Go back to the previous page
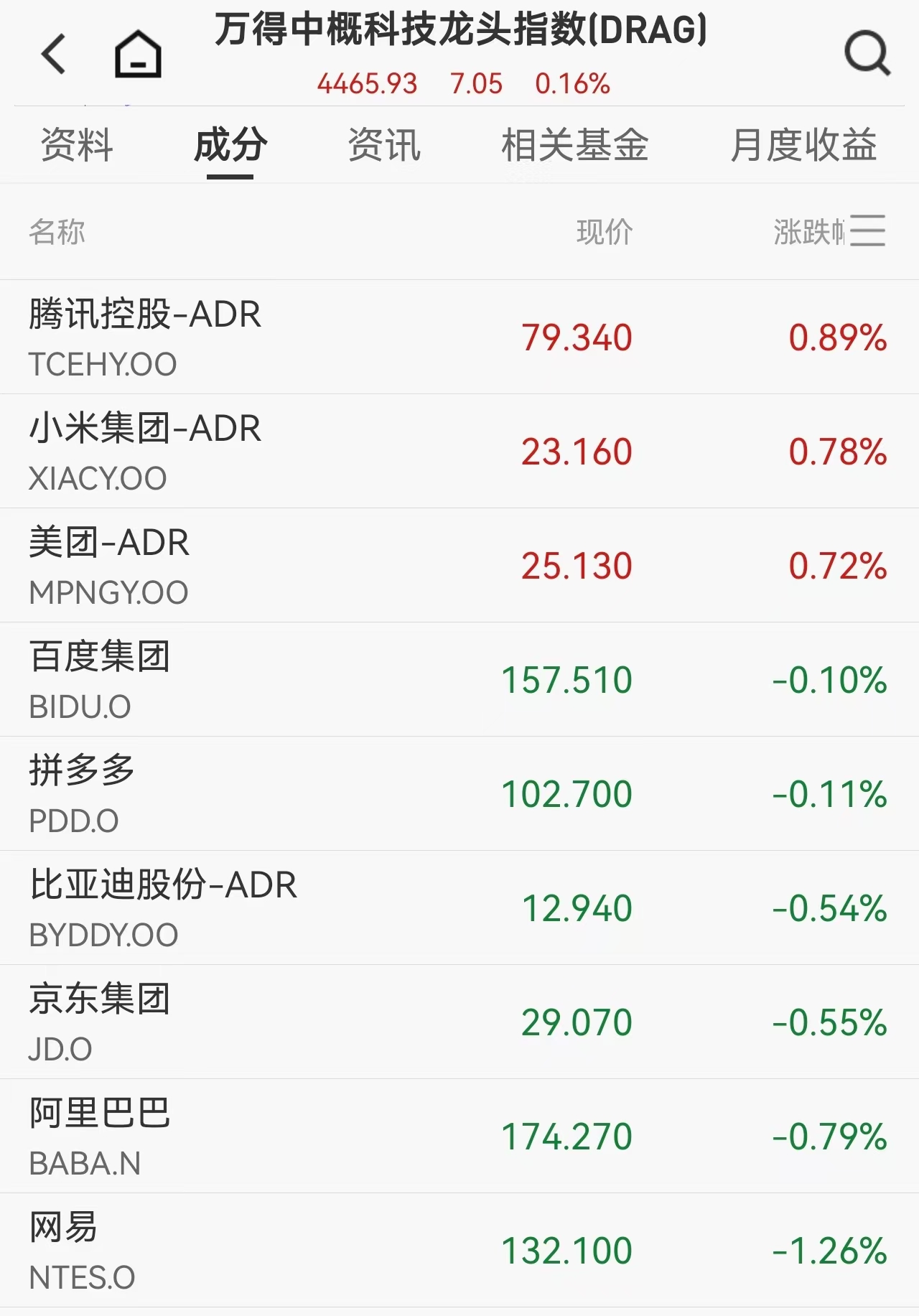Screen dimensions: 919x1316 click(x=54, y=54)
